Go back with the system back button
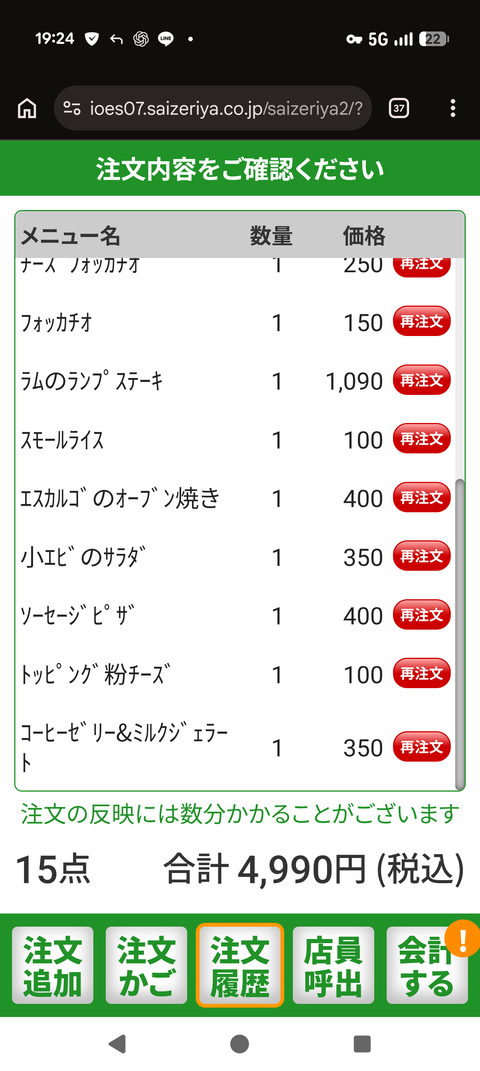 pos(117,1043)
